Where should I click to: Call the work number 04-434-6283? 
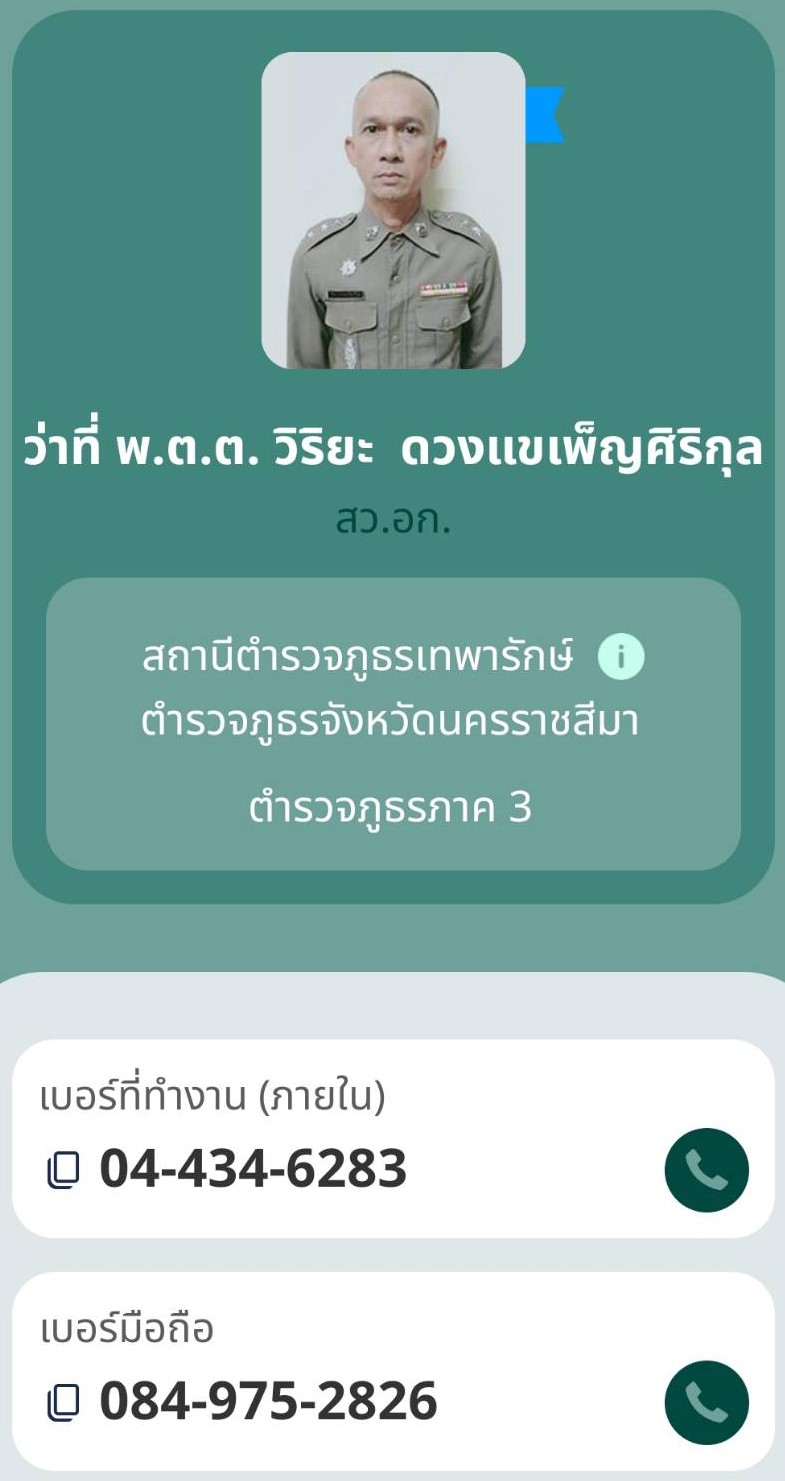(706, 1170)
